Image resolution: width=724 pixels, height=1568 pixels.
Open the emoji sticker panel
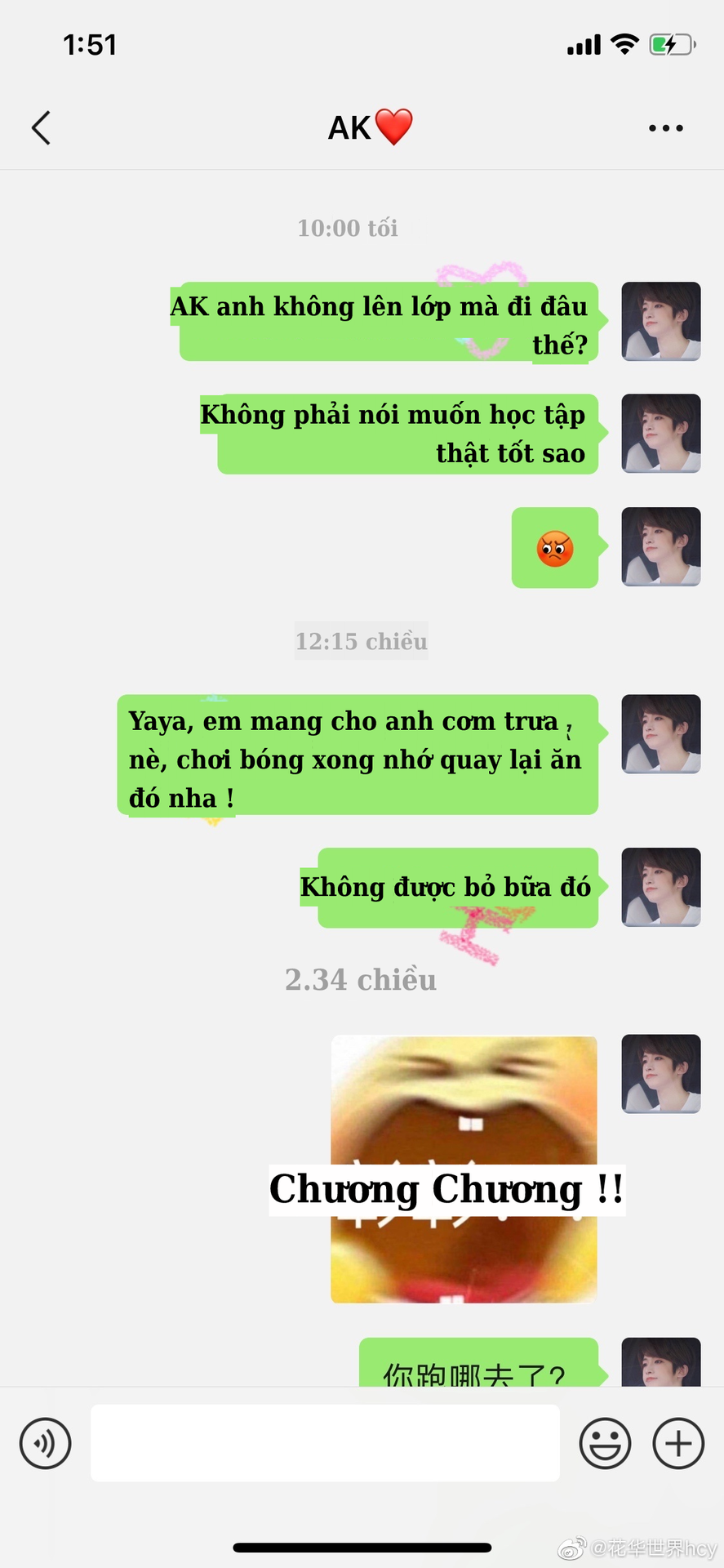[x=605, y=1443]
